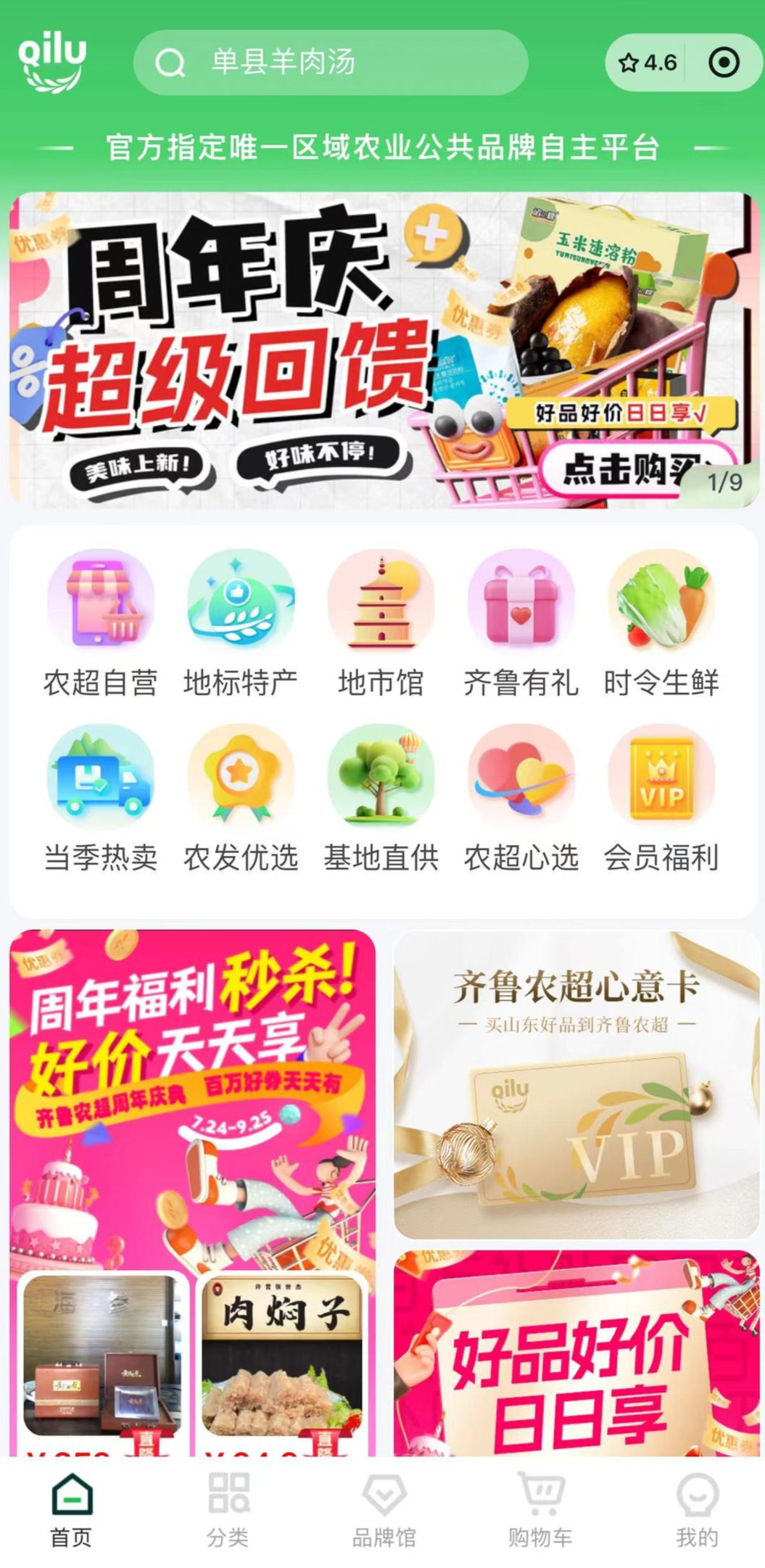Image resolution: width=765 pixels, height=1568 pixels.
Task: Open 农超心选
Action: click(x=521, y=798)
